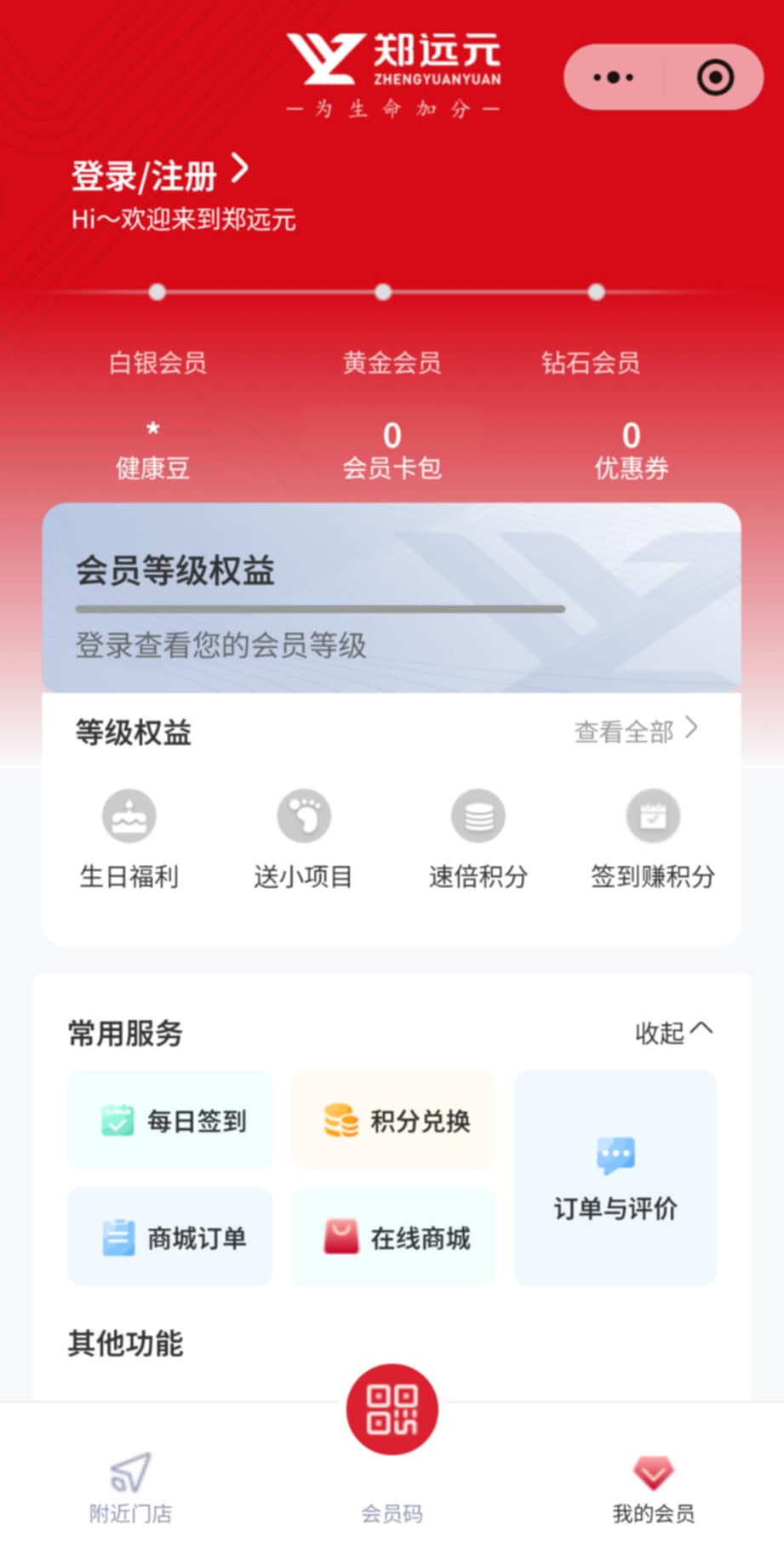View all 等级权益 via 查看全部
This screenshot has width=784, height=1565.
(635, 731)
